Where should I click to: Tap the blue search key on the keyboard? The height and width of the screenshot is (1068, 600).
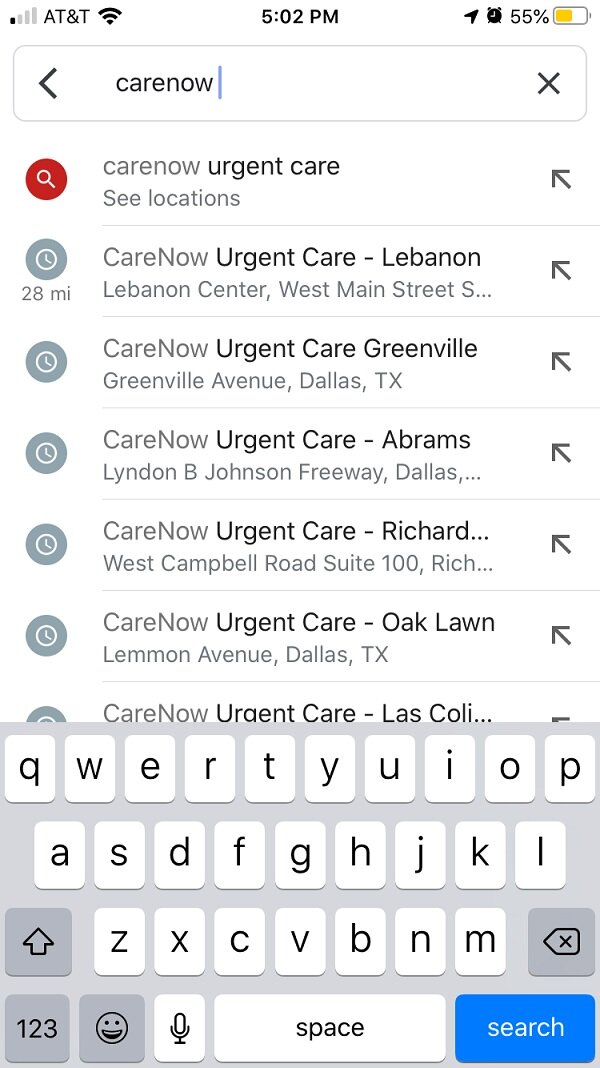click(x=525, y=1028)
